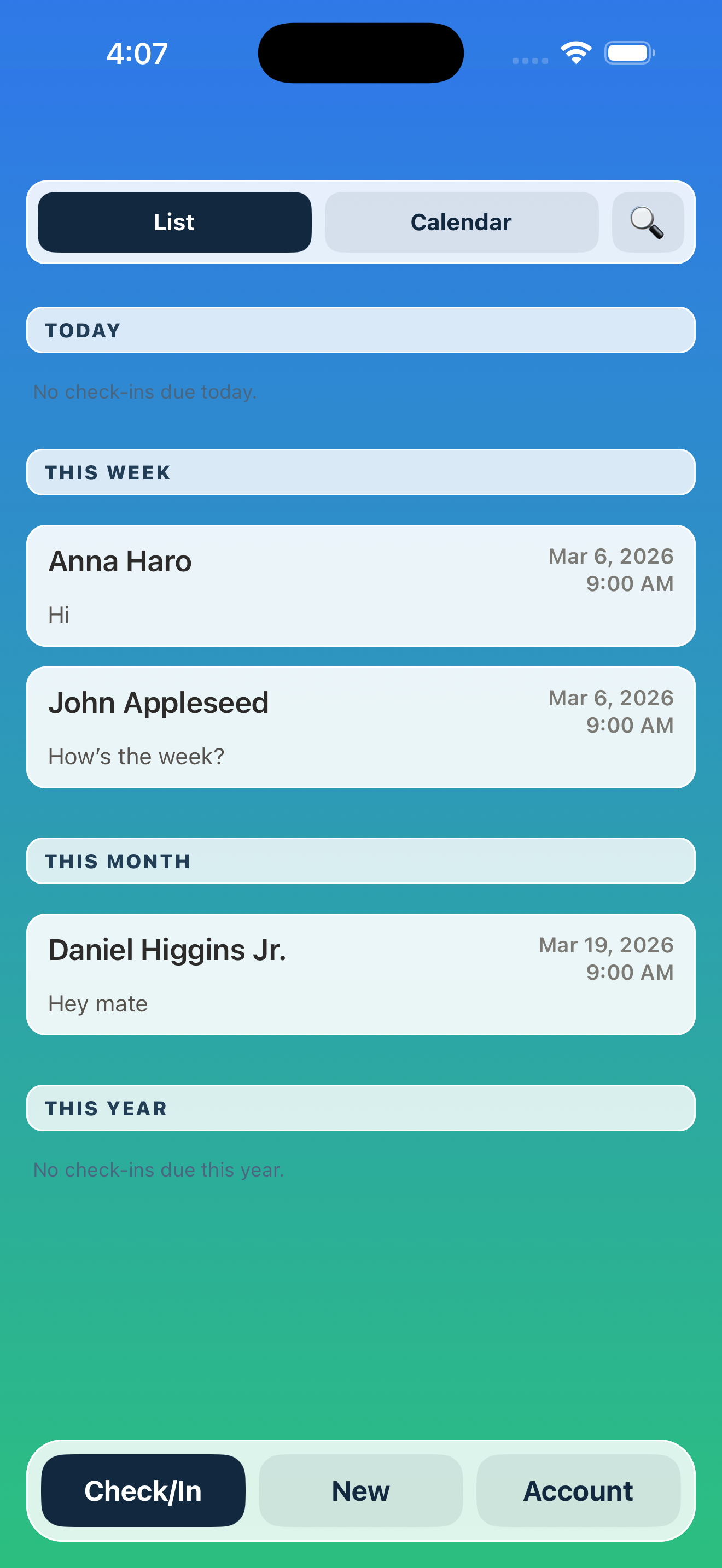Tap the Mar 19, 2026 date on Daniel's card

click(x=605, y=945)
